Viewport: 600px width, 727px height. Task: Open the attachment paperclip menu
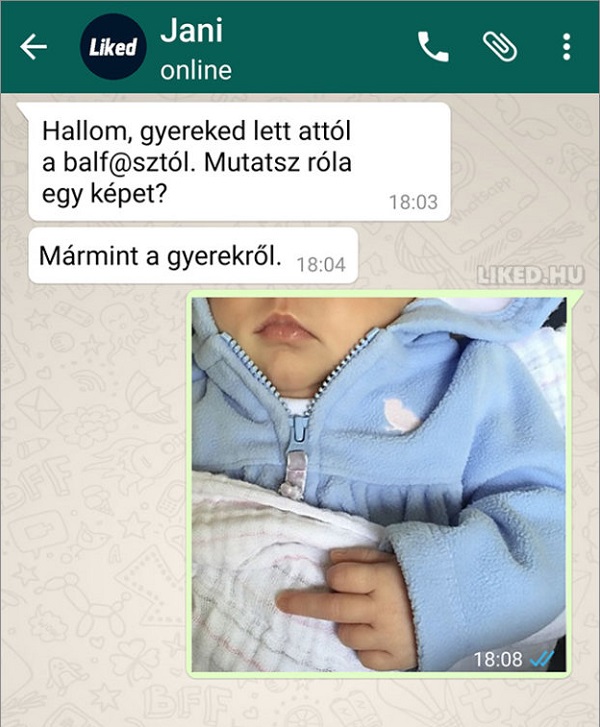coord(498,47)
